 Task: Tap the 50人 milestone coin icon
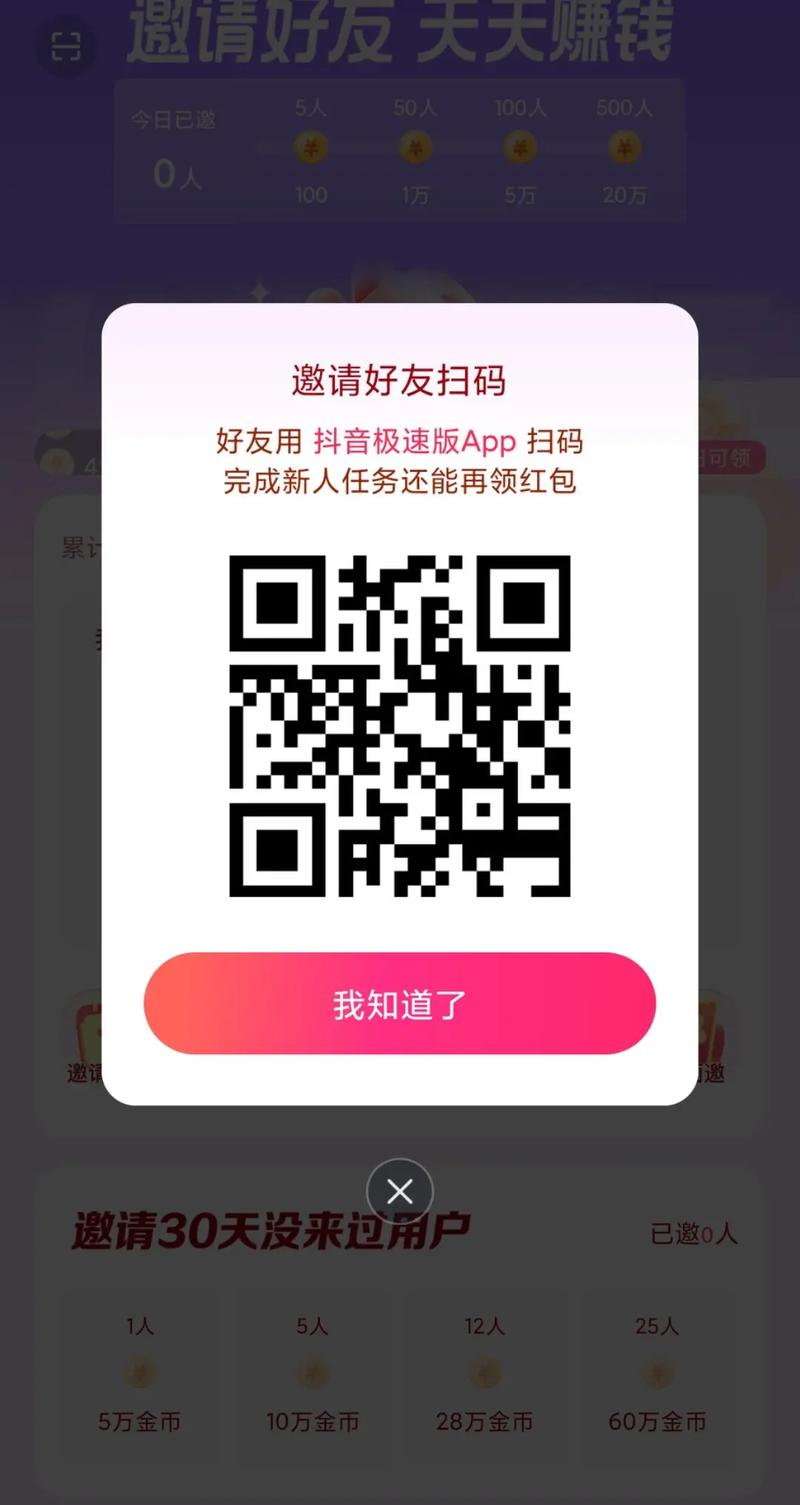pyautogui.click(x=414, y=148)
